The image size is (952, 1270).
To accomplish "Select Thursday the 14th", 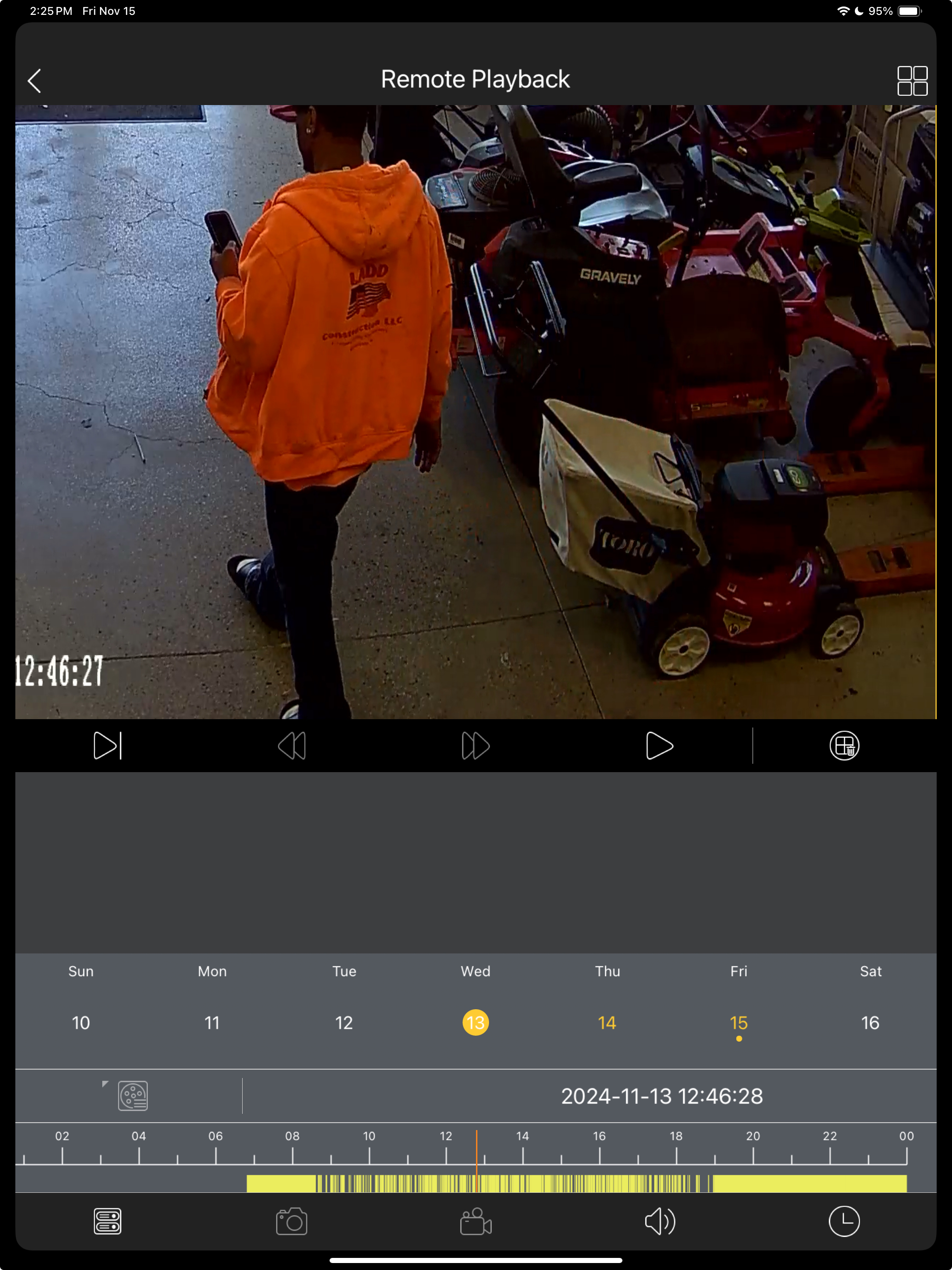I will tap(607, 1023).
